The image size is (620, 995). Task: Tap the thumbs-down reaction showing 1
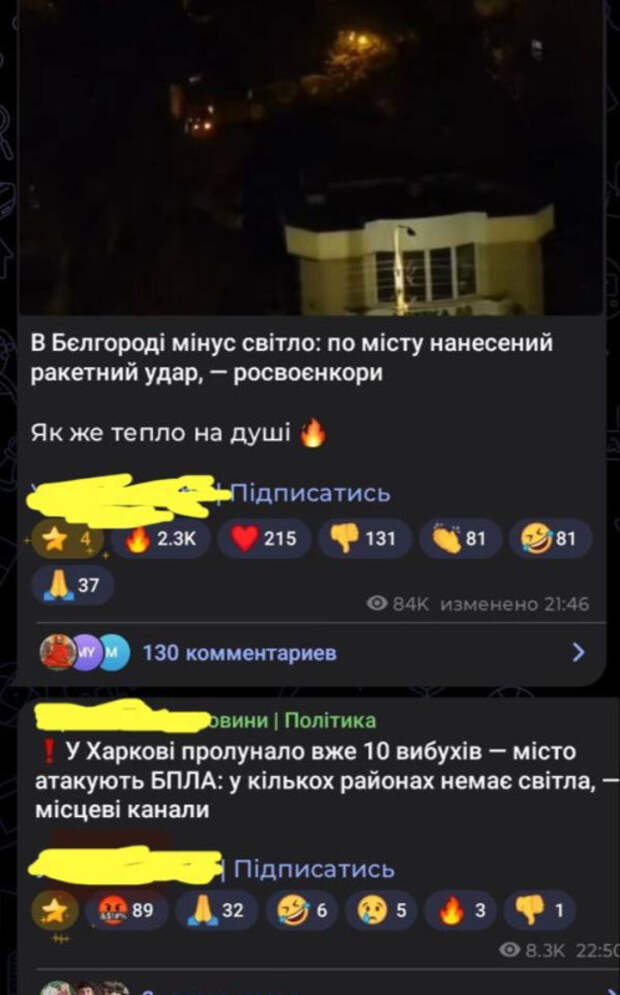(540, 911)
